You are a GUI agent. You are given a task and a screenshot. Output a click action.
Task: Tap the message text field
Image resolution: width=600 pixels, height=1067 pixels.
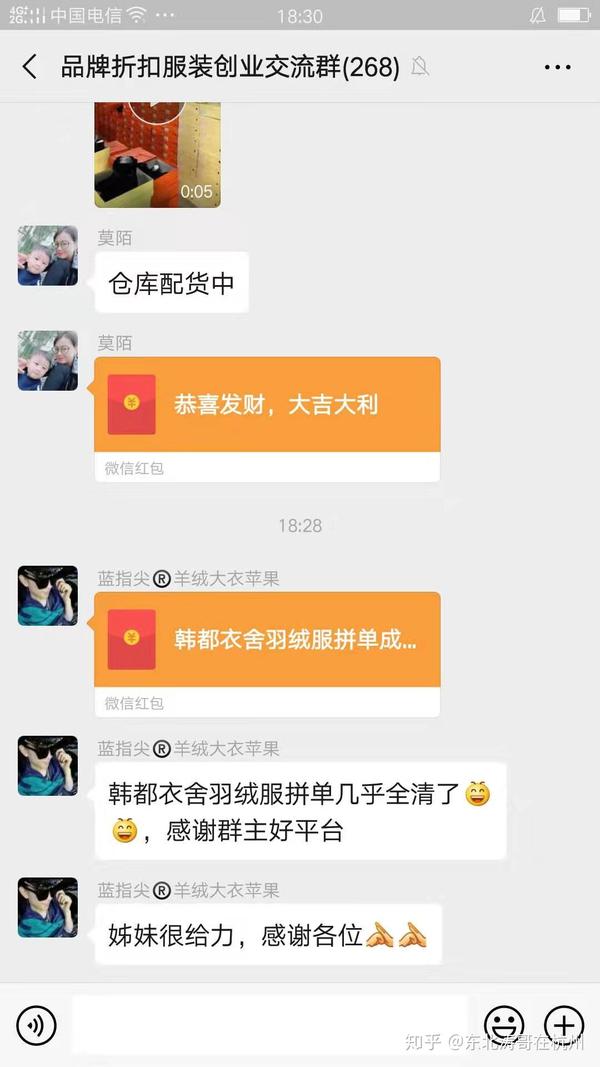[270, 1025]
